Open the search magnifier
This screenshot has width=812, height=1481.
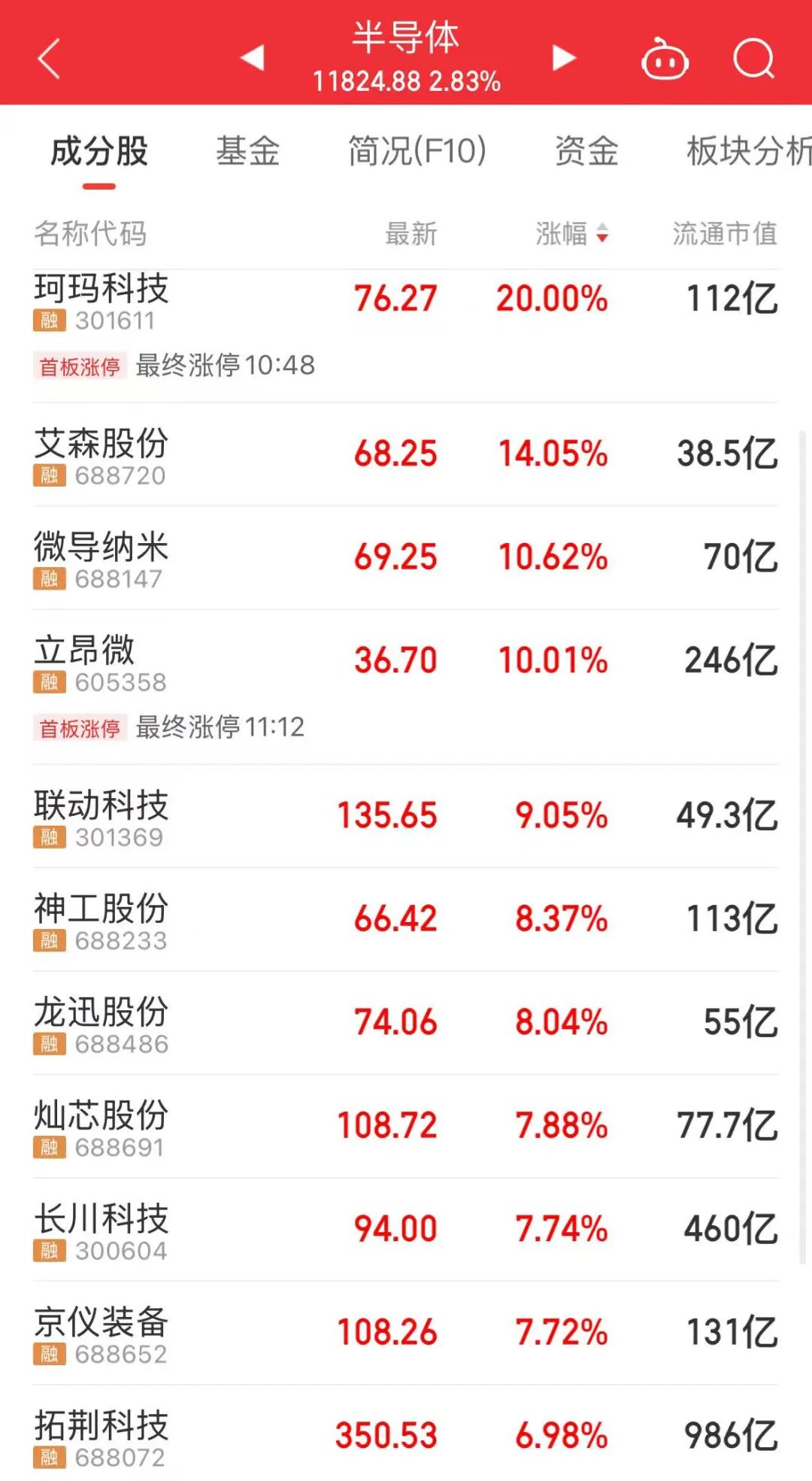coord(753,59)
